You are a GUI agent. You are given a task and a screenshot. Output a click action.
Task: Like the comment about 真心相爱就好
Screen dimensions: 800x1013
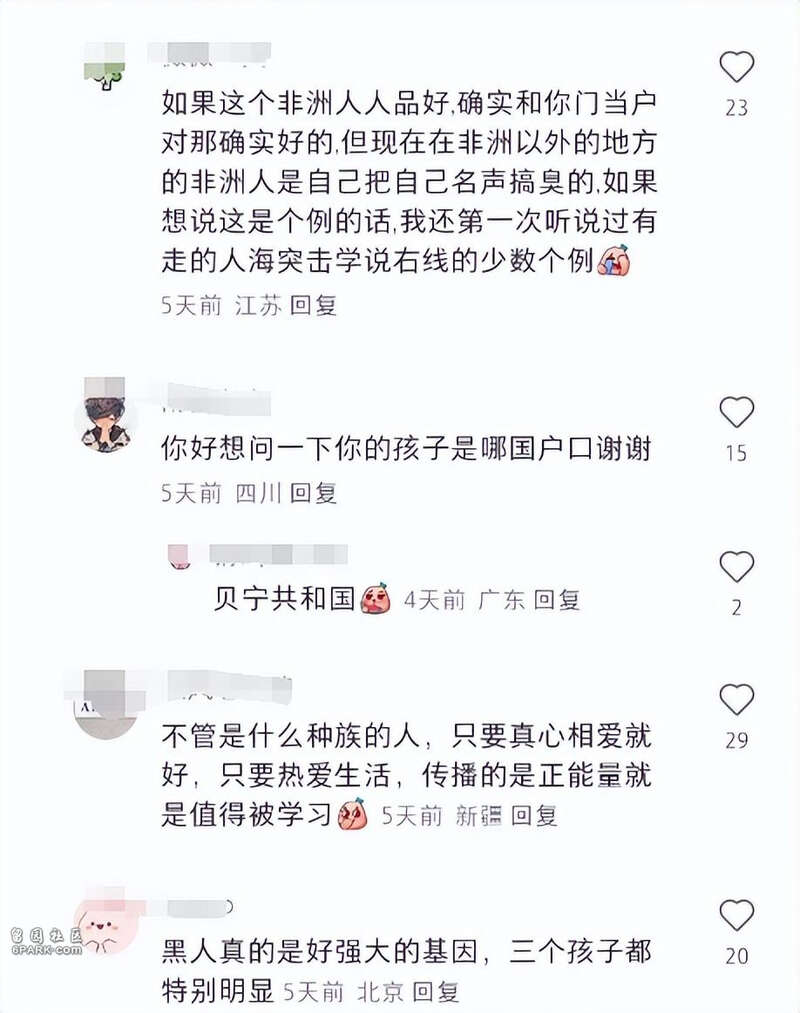coord(737,700)
